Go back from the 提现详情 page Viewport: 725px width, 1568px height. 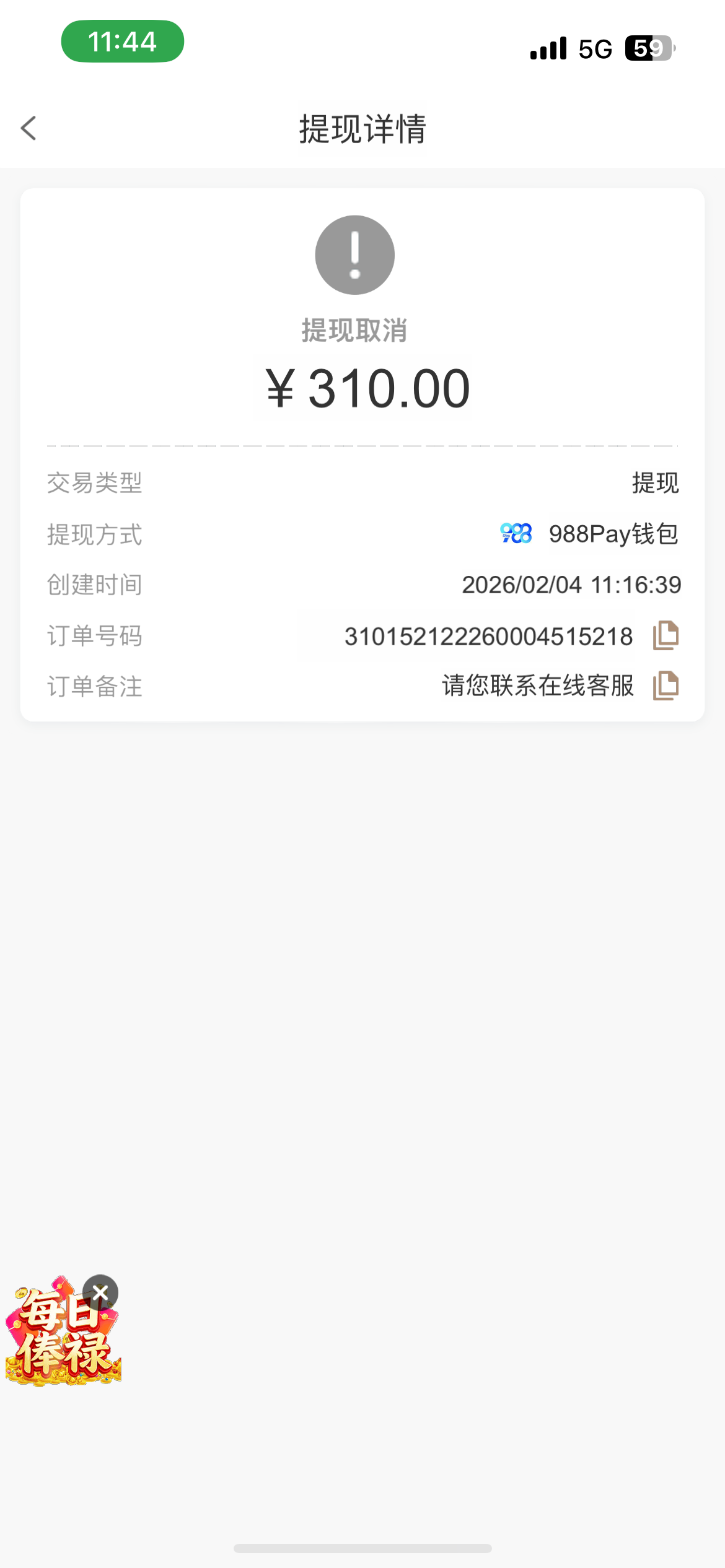(x=29, y=128)
